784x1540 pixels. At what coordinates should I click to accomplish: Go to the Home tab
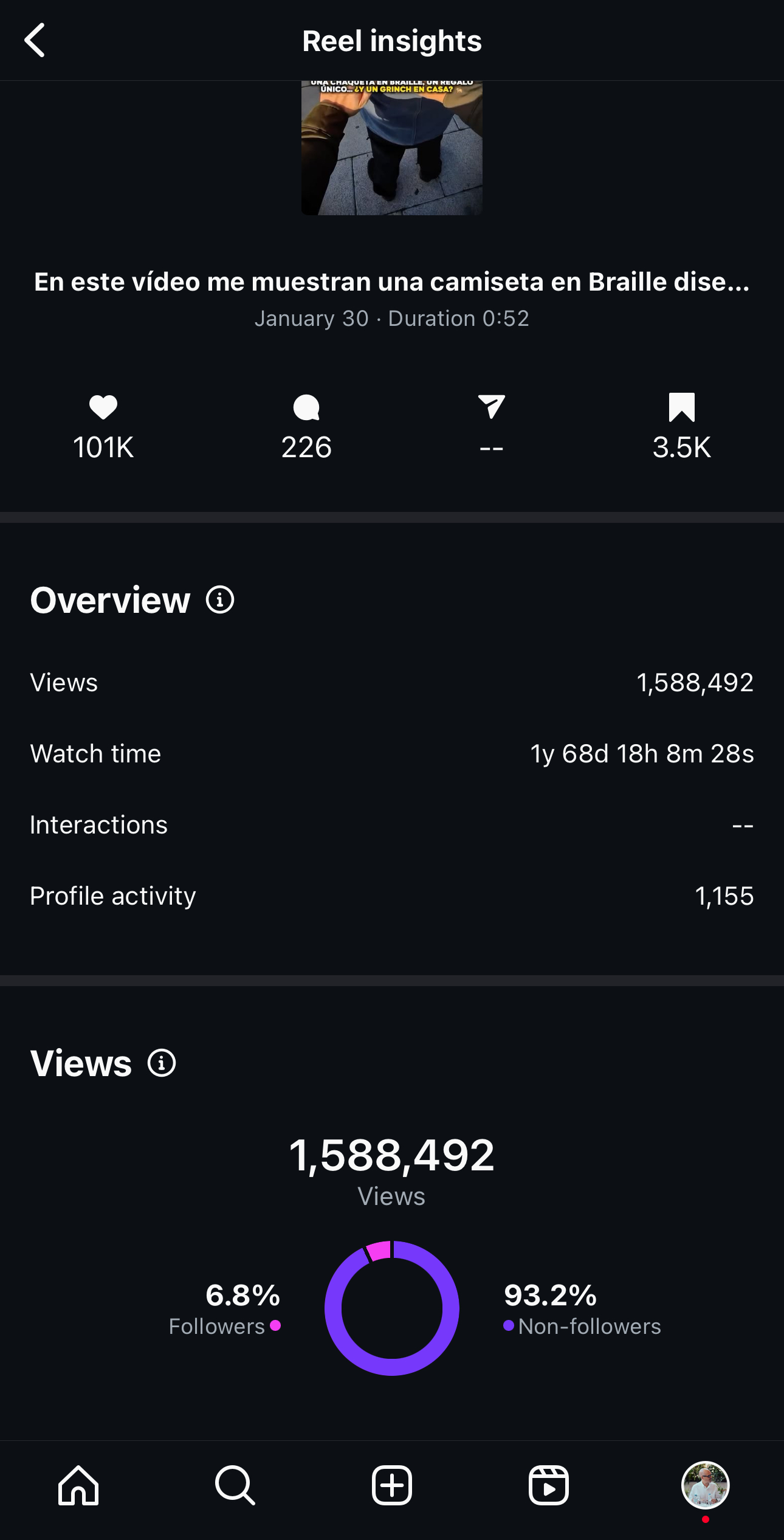click(78, 1485)
